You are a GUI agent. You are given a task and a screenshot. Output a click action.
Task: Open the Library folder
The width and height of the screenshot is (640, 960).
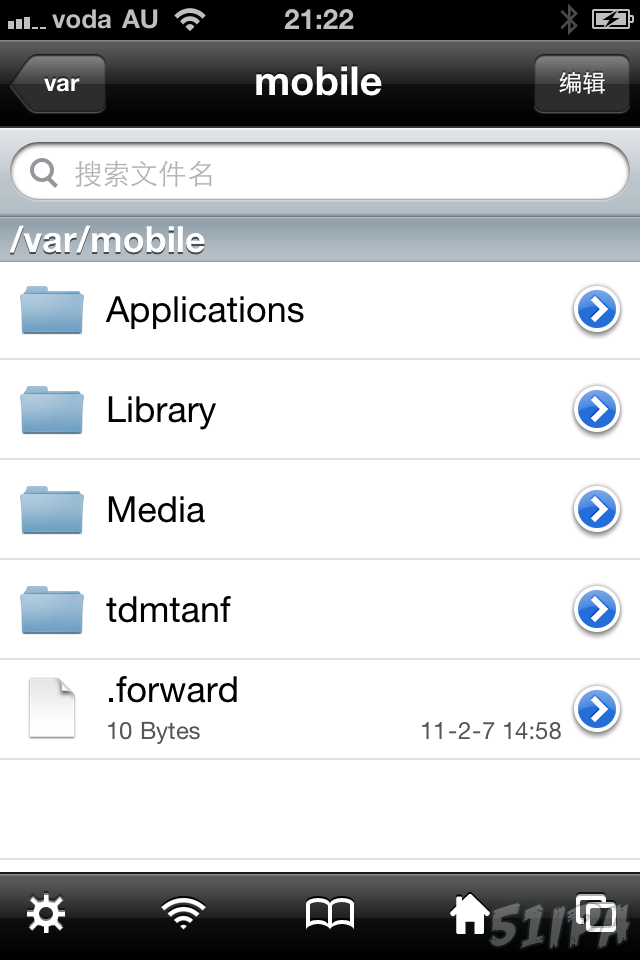(161, 410)
